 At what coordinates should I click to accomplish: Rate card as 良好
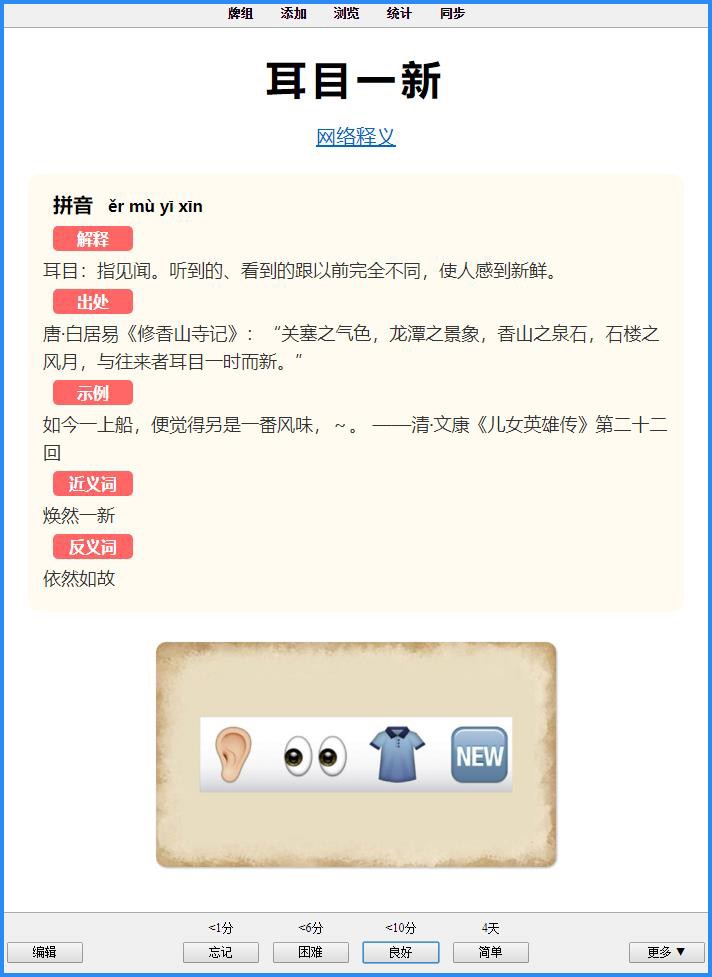[x=401, y=952]
